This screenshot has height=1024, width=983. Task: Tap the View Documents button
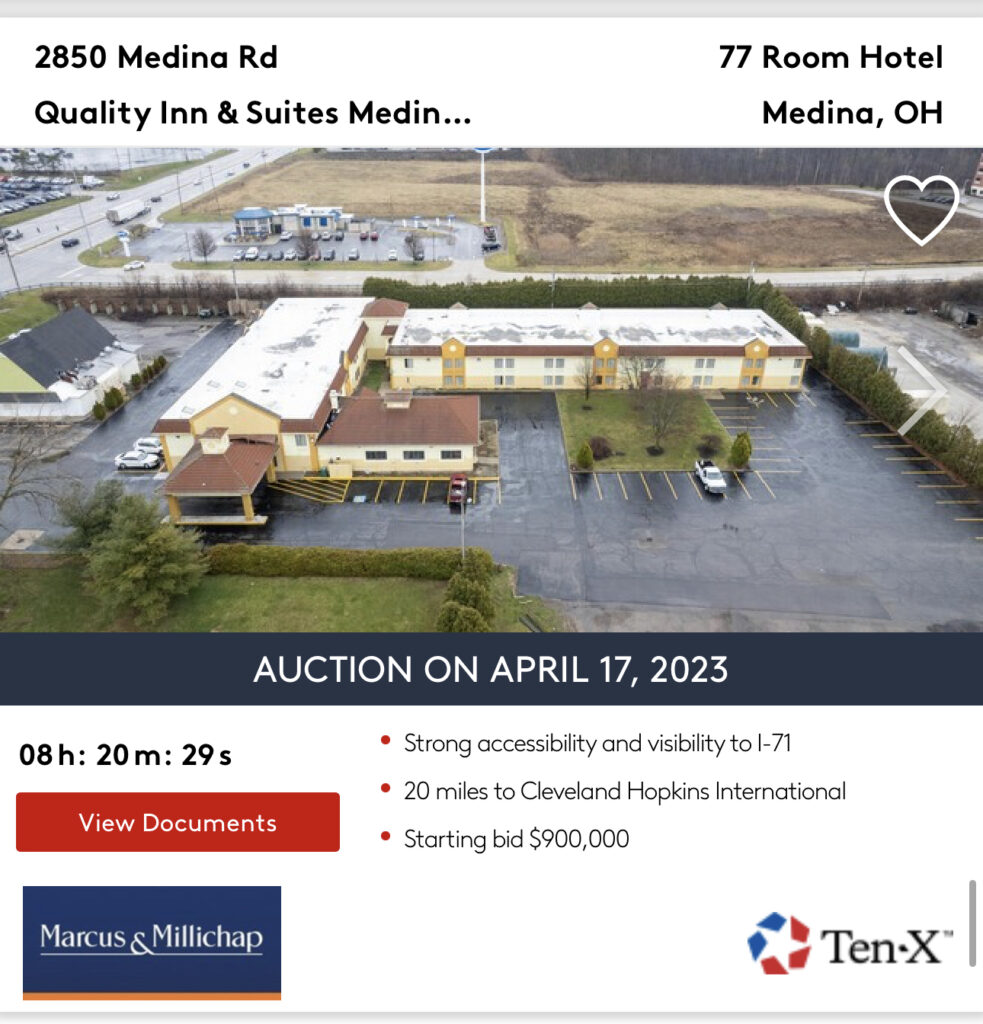[x=178, y=822]
